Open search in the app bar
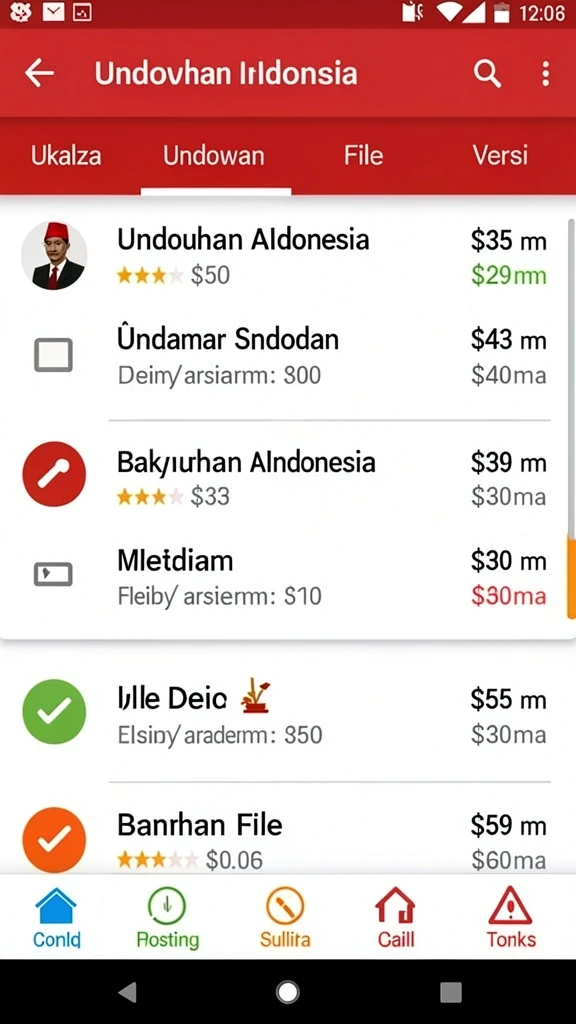Viewport: 576px width, 1024px height. coord(487,74)
